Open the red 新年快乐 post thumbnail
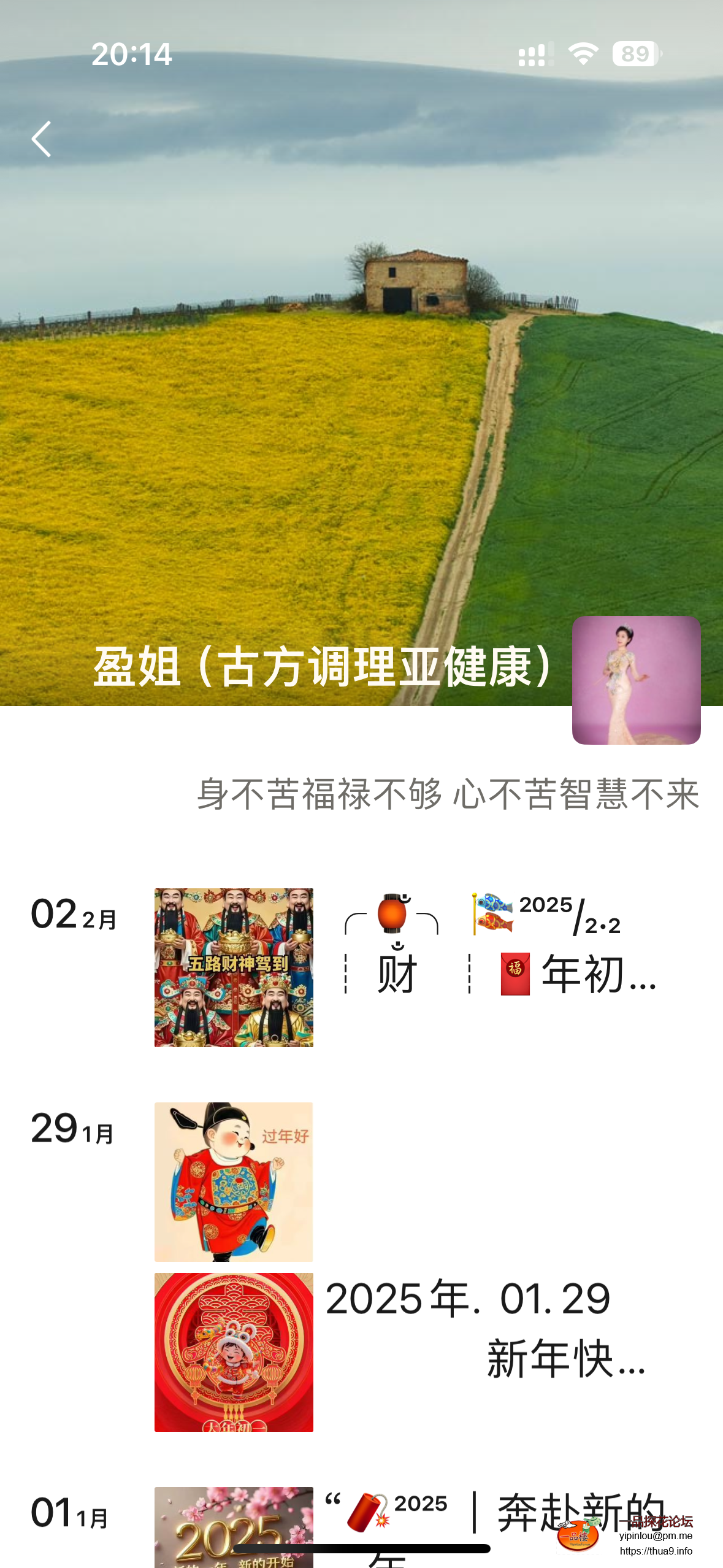Image resolution: width=723 pixels, height=1568 pixels. (234, 1353)
